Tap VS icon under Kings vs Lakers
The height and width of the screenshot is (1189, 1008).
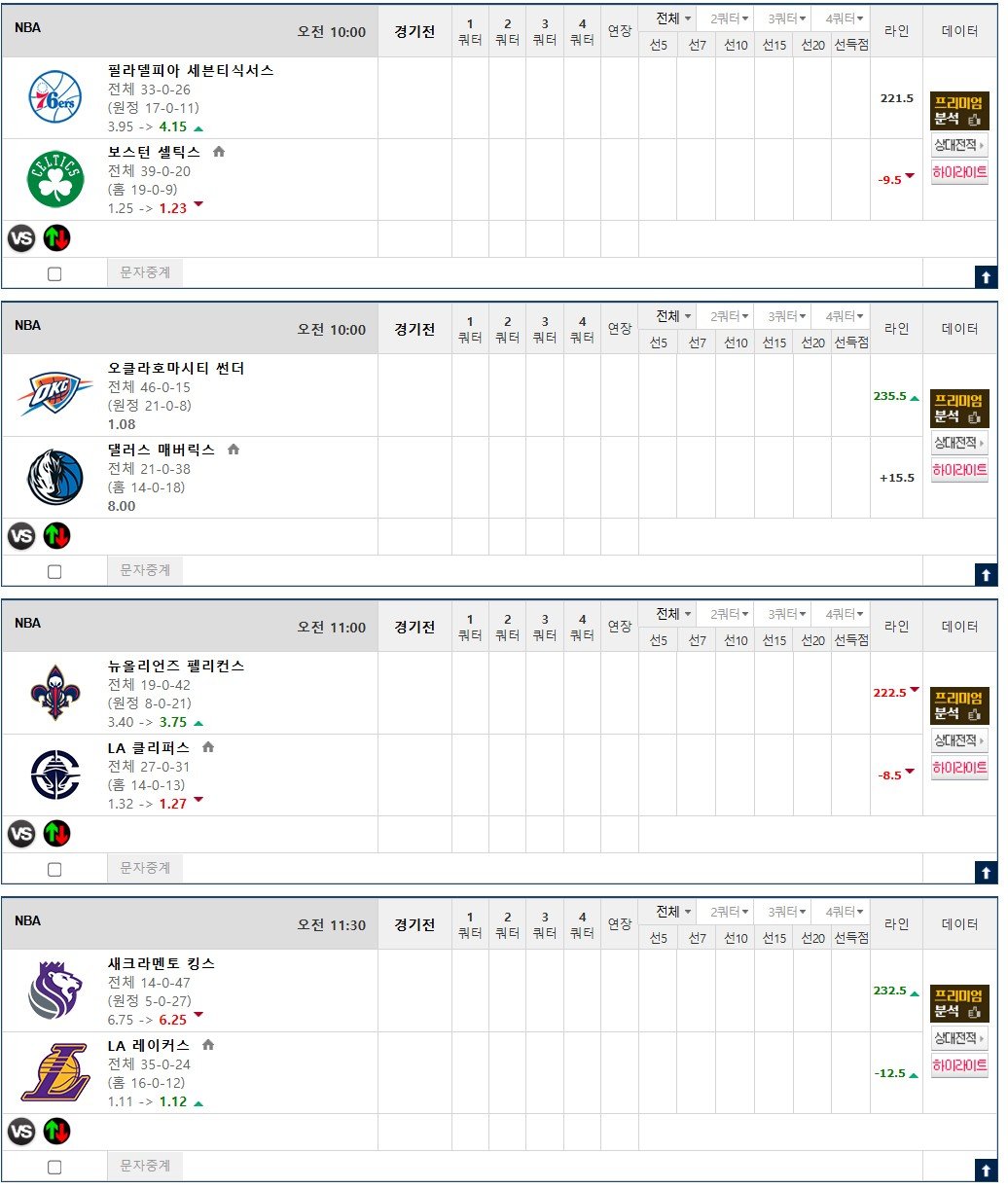(x=21, y=1132)
